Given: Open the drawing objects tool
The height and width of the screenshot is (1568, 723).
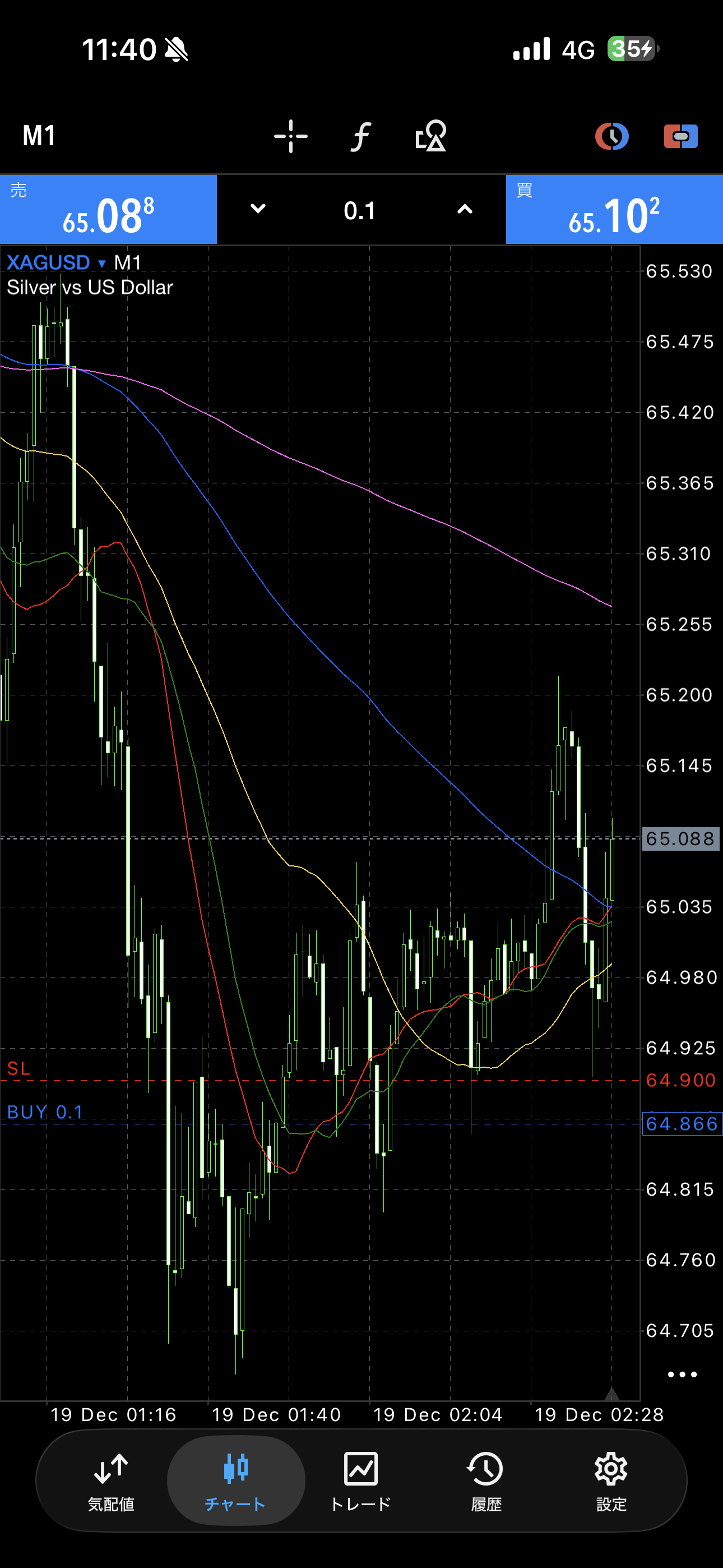Looking at the screenshot, I should point(430,136).
